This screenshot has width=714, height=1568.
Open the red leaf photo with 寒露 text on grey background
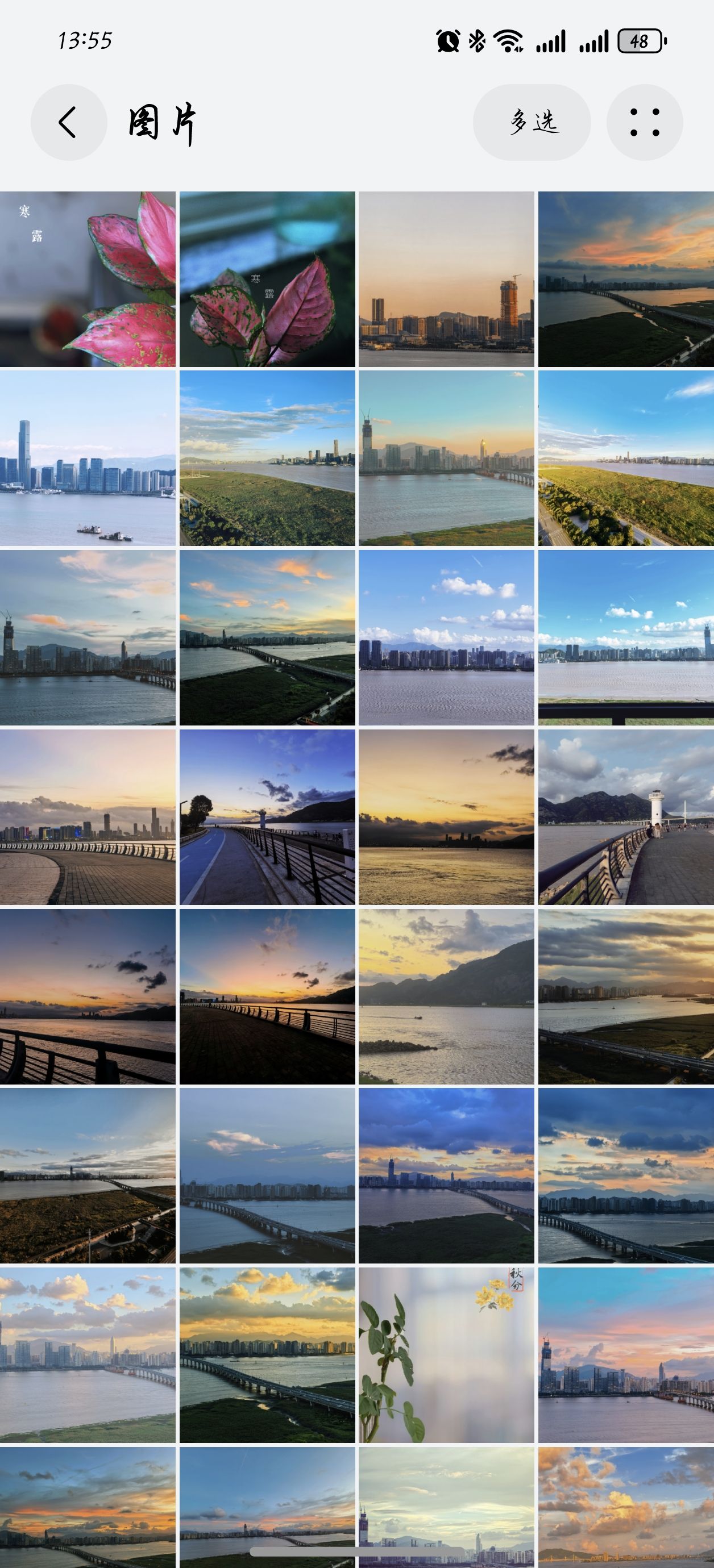tap(88, 280)
